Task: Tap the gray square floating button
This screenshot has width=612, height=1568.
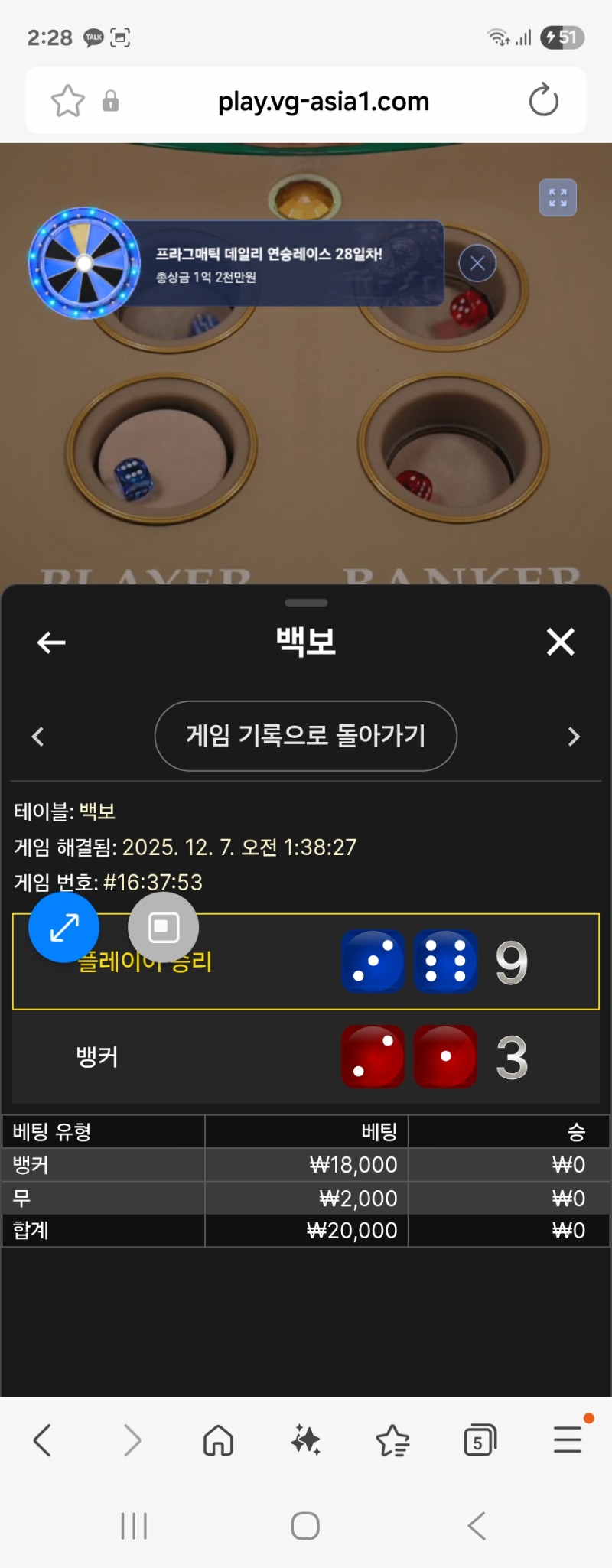Action: (163, 927)
